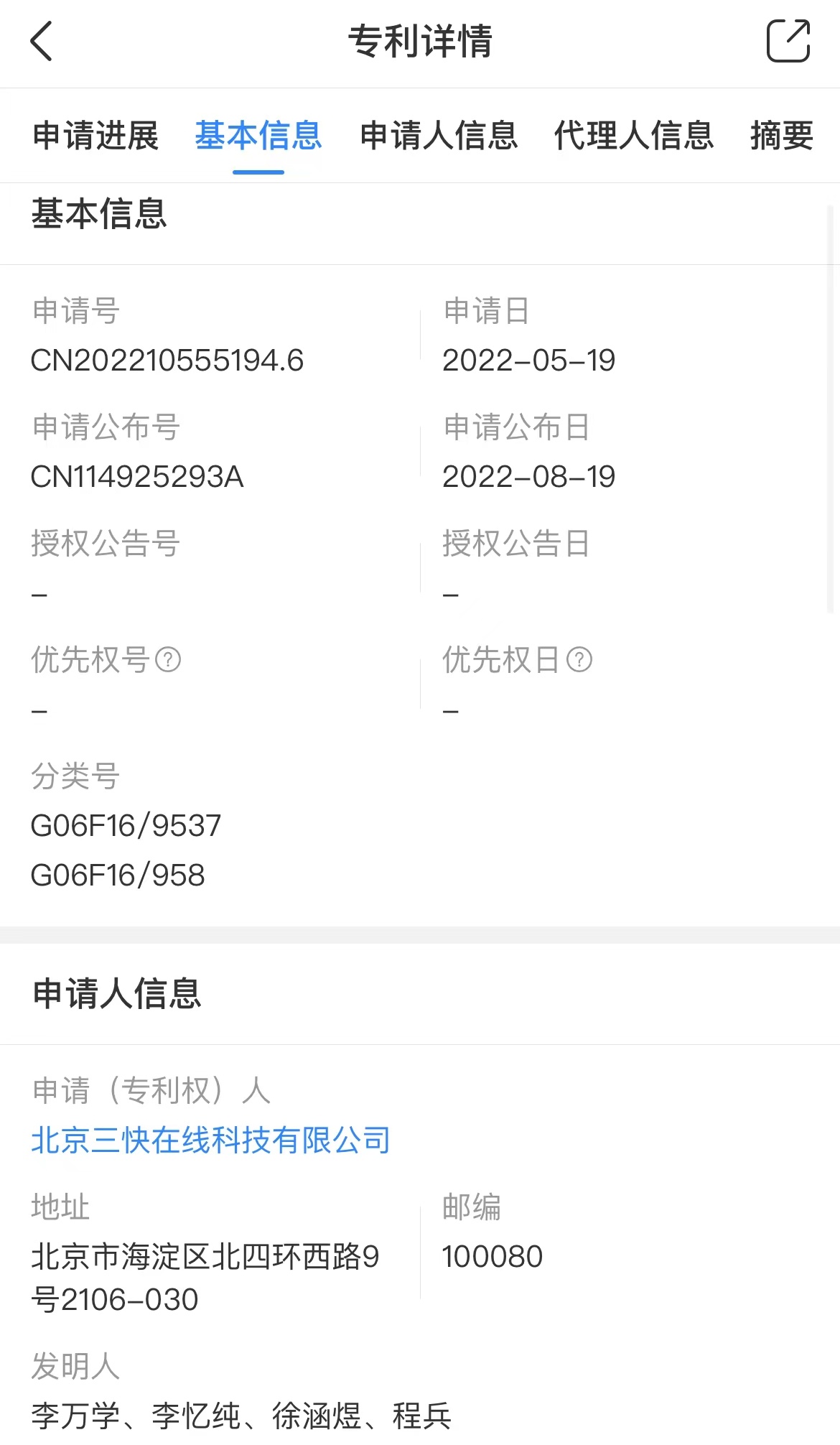Show help for 优先权号
This screenshot has height=1445, width=840.
click(168, 659)
